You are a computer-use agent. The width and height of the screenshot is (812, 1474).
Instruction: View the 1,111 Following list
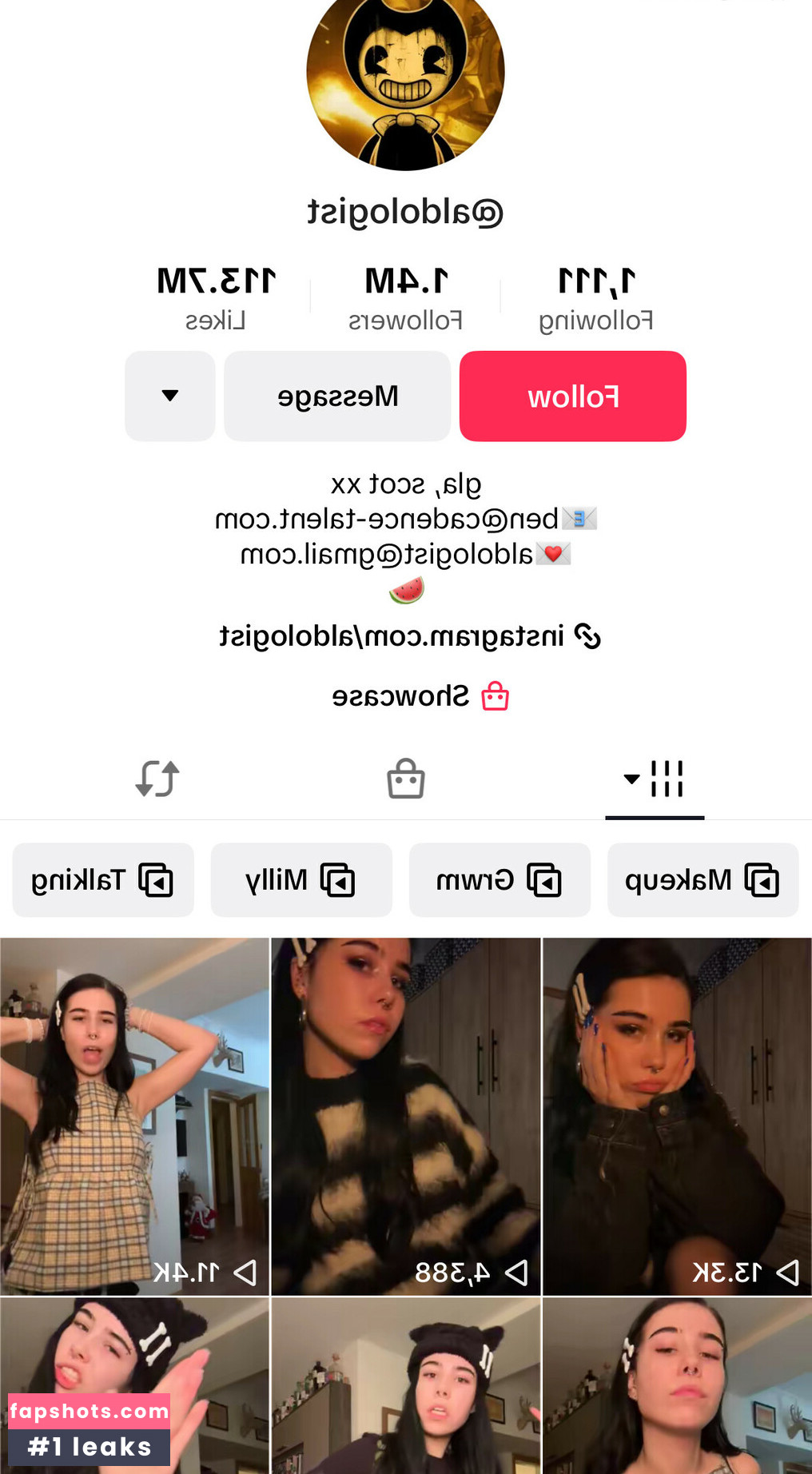click(x=596, y=298)
